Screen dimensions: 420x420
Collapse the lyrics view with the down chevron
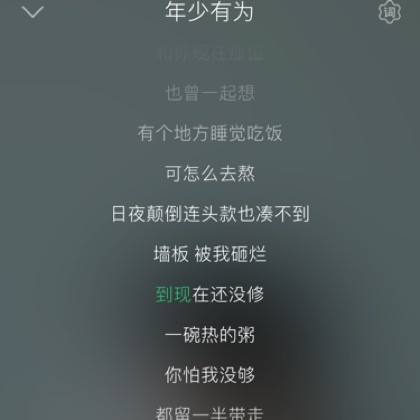[x=33, y=12]
